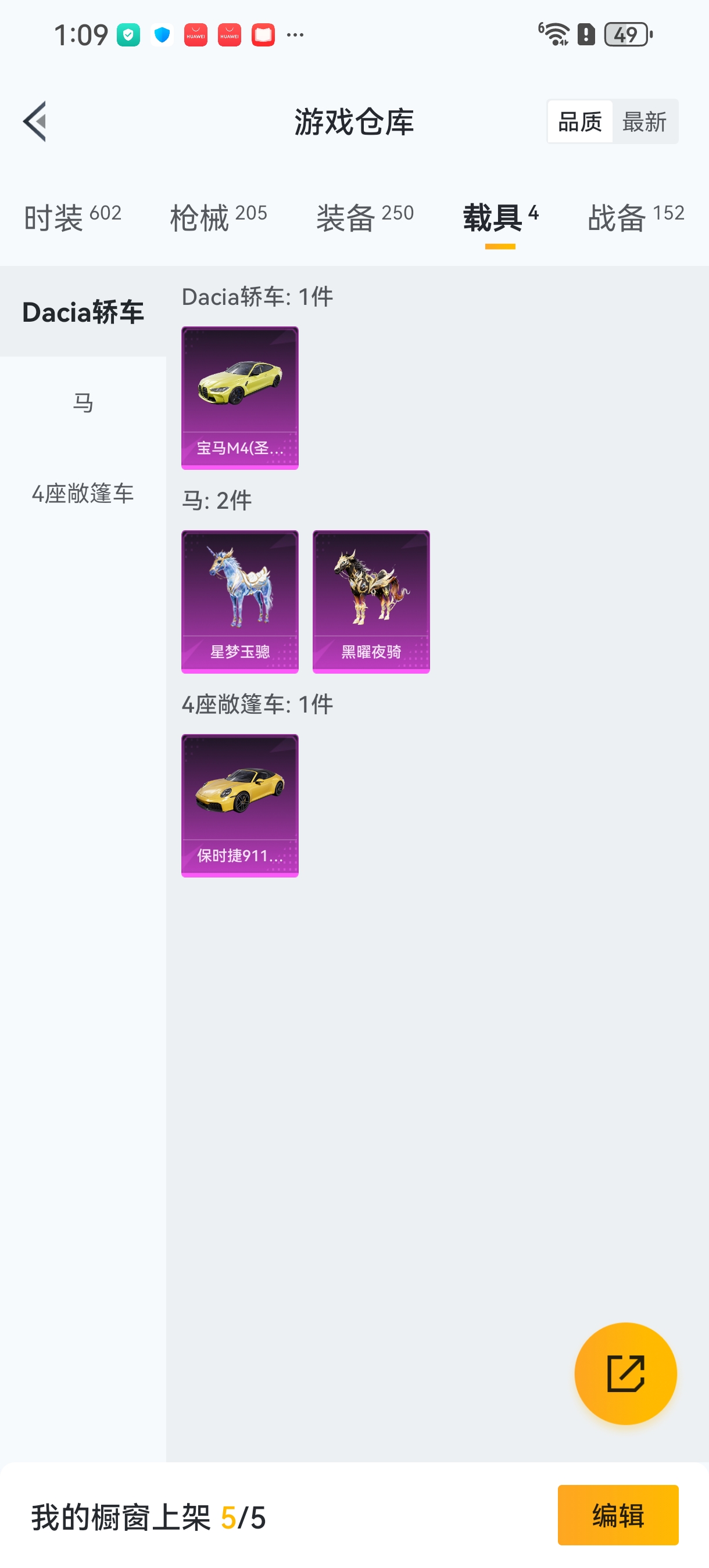This screenshot has width=709, height=1568.
Task: Select the 载具 tab
Action: tap(500, 217)
